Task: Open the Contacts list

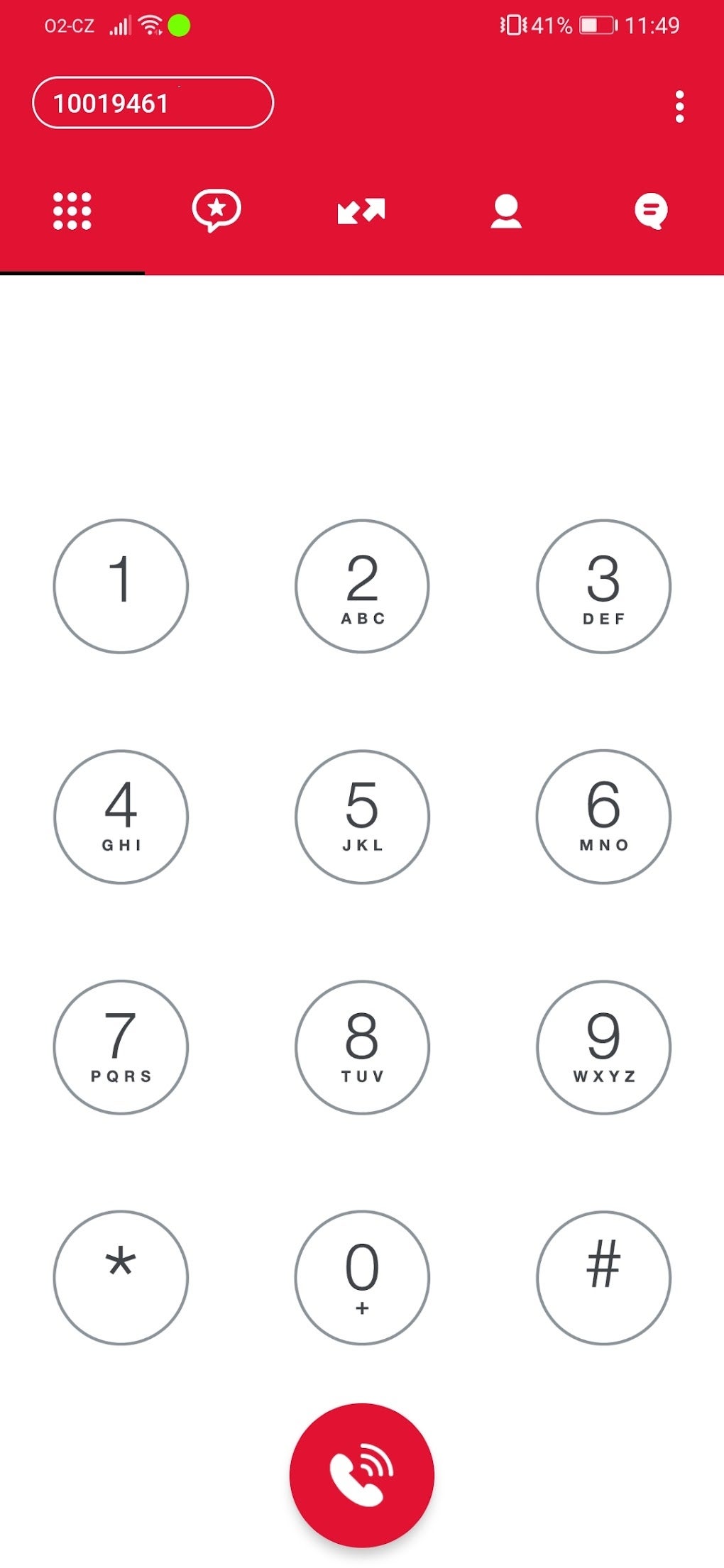Action: point(506,210)
